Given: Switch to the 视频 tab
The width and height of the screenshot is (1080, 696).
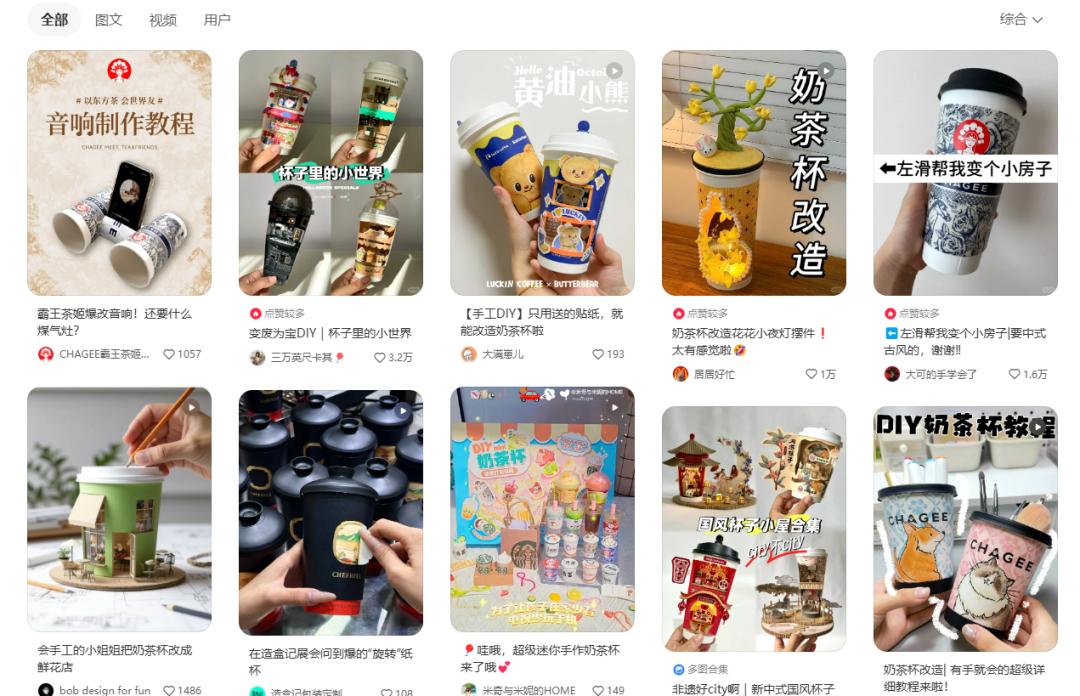Looking at the screenshot, I should pos(162,20).
